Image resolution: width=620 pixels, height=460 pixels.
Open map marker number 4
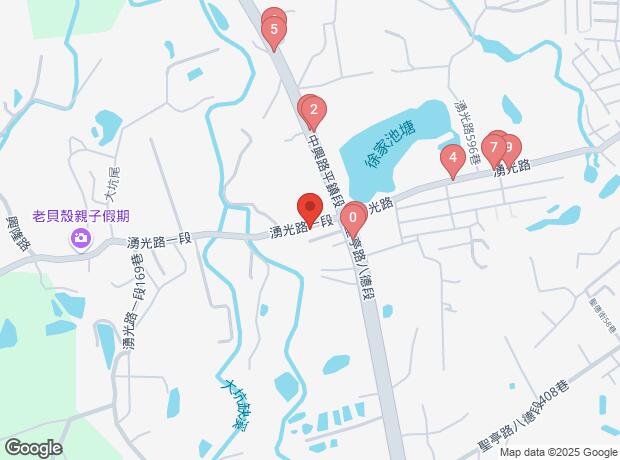click(452, 157)
